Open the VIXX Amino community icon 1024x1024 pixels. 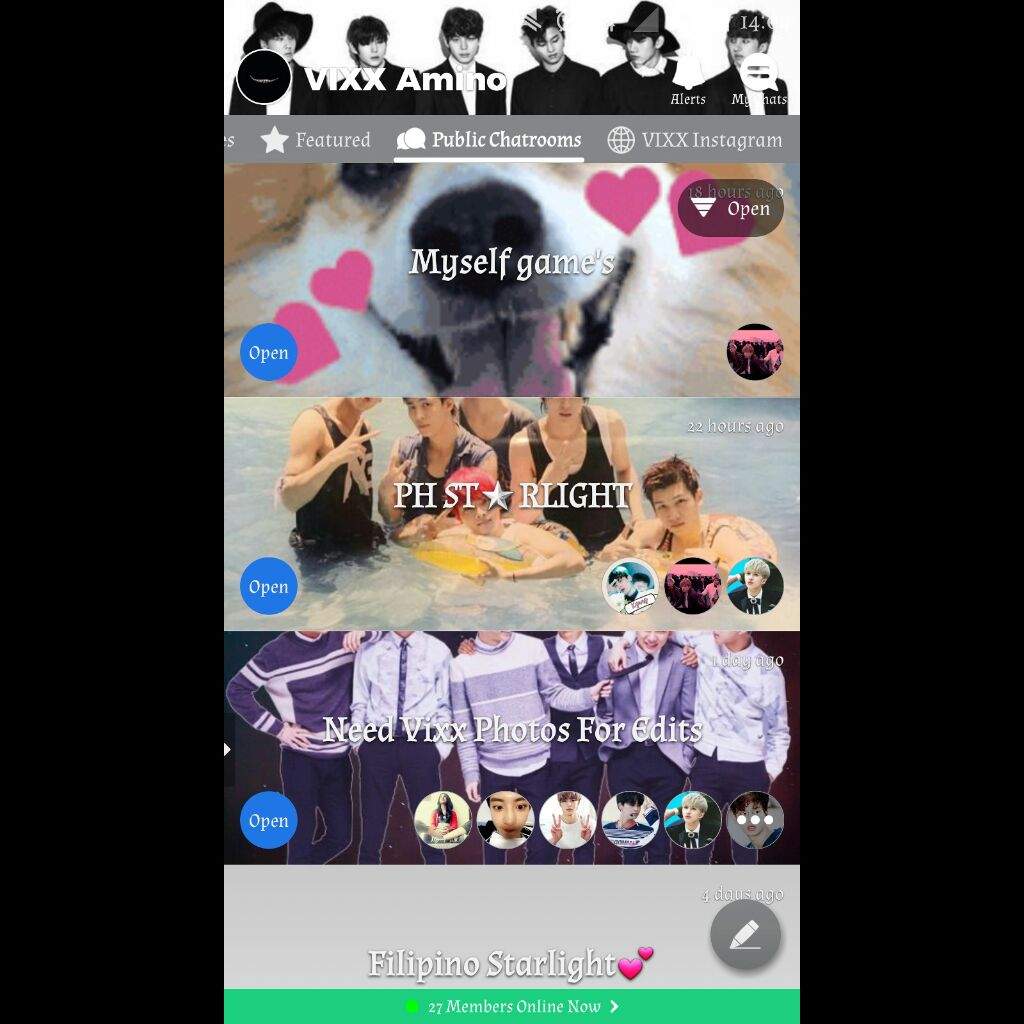click(x=263, y=78)
